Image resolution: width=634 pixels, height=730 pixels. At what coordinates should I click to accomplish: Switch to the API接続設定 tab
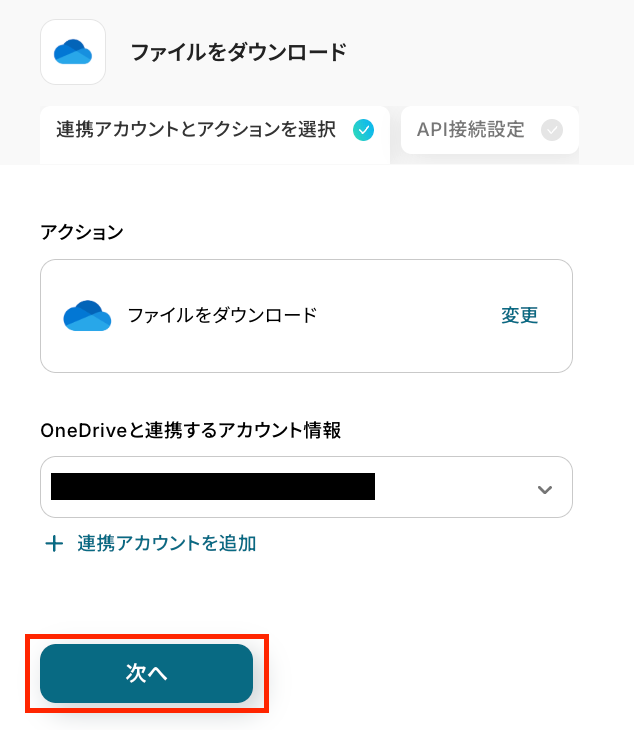coord(489,130)
